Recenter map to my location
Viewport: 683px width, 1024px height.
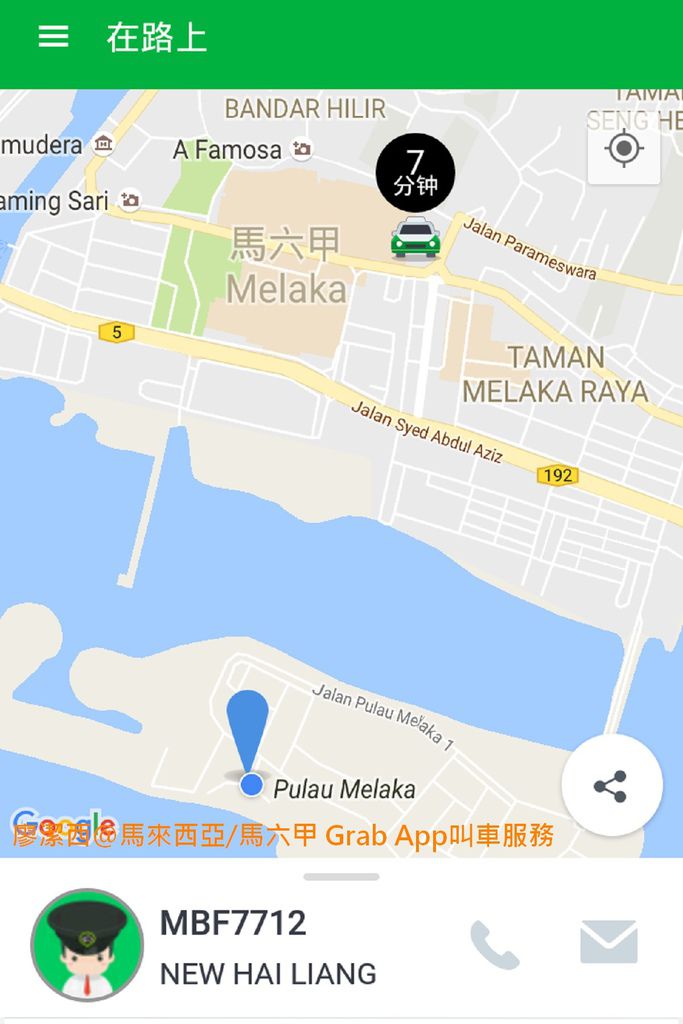coord(624,150)
